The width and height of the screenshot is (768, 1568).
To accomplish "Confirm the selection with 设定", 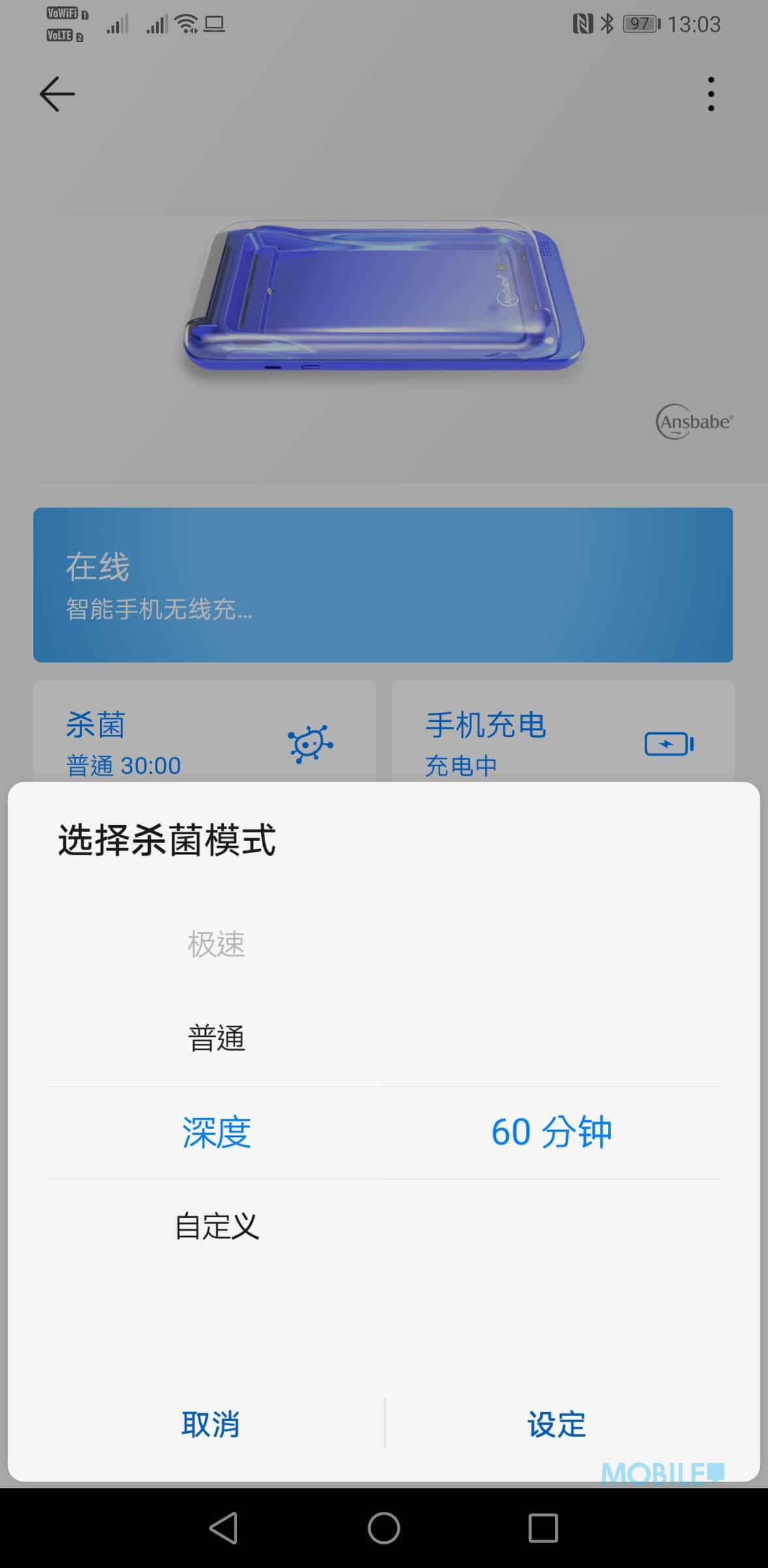I will click(x=556, y=1424).
